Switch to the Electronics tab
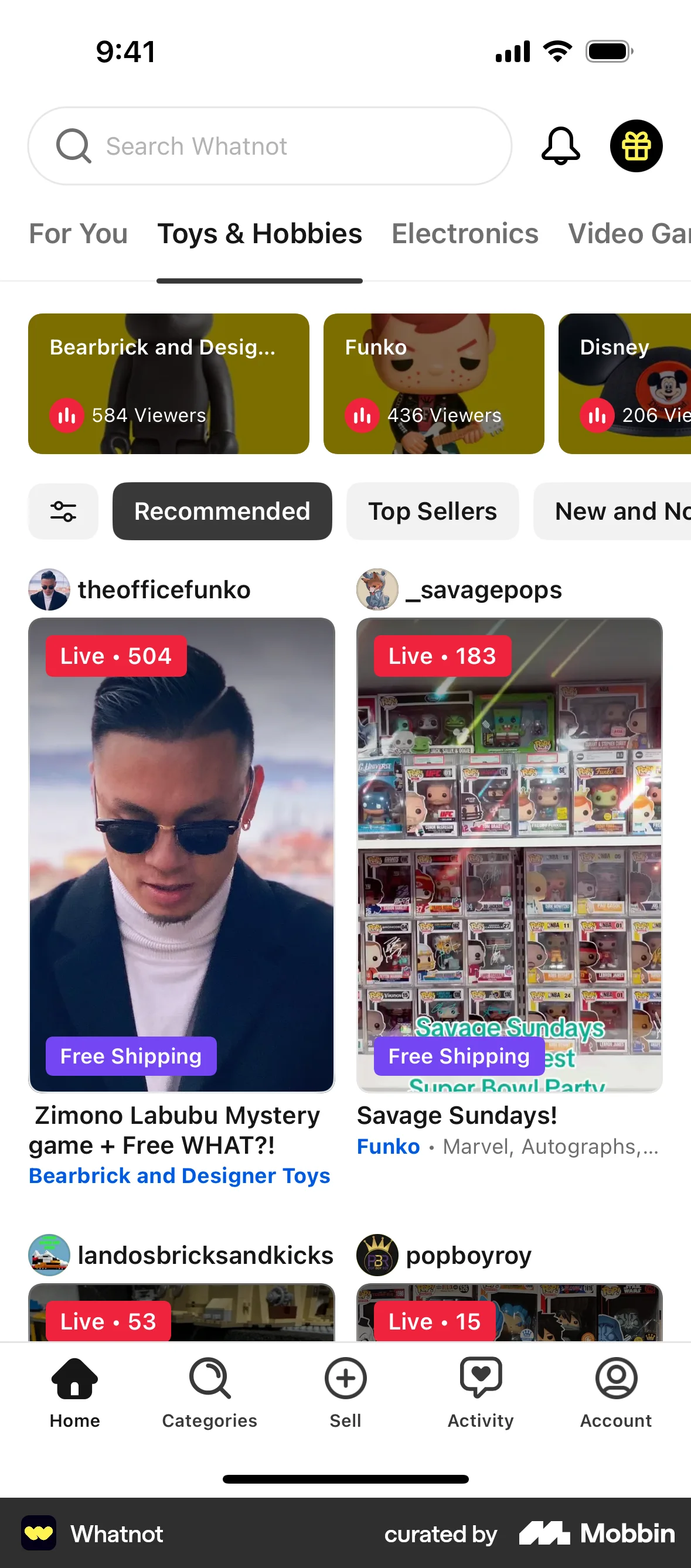The width and height of the screenshot is (691, 1568). point(465,234)
